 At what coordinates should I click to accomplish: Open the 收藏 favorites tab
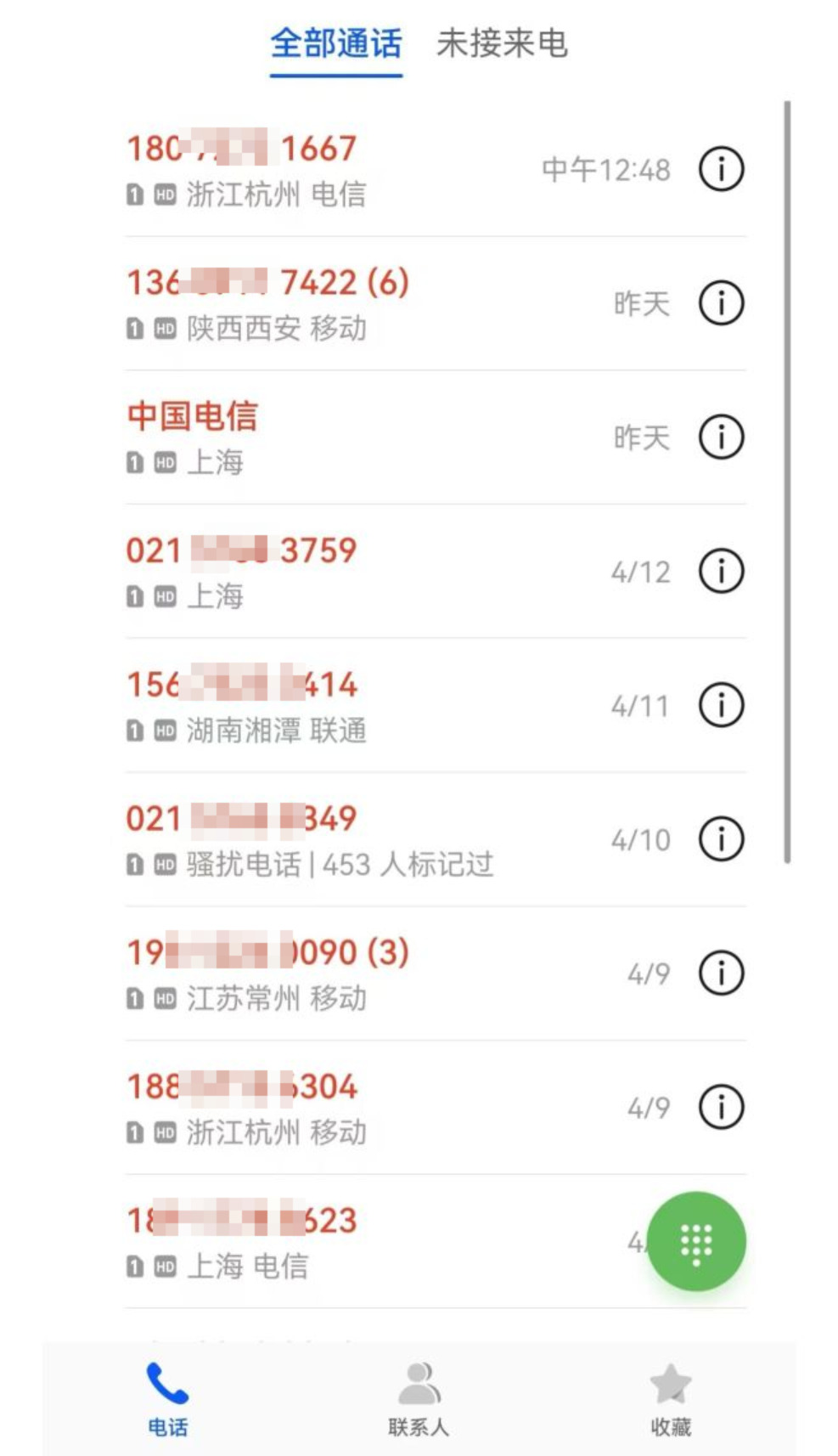coord(671,1398)
